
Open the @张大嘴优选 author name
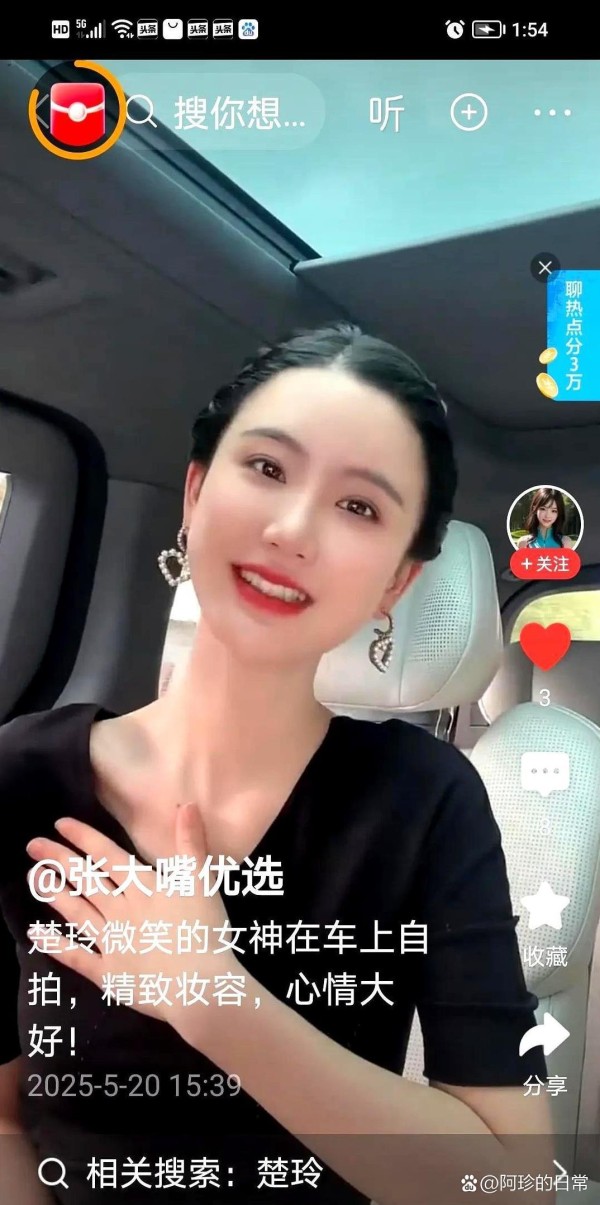click(155, 879)
